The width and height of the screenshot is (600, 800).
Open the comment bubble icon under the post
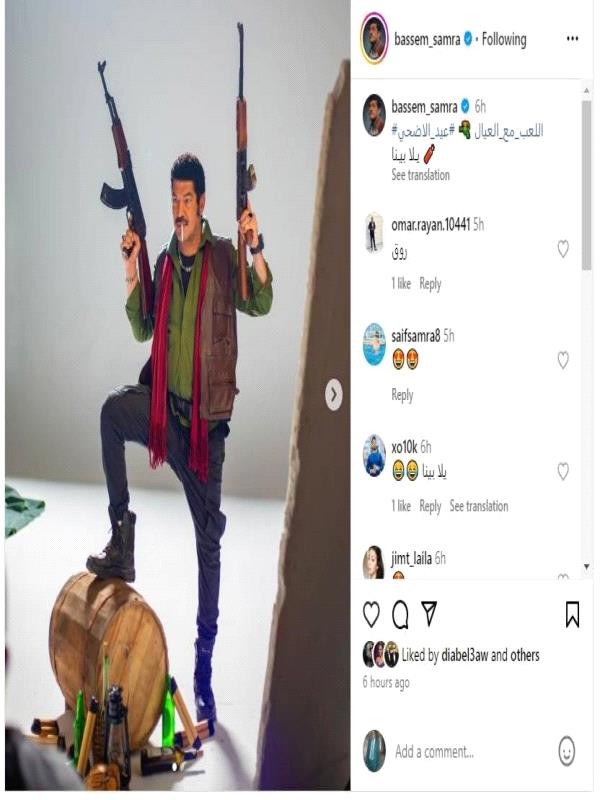click(x=400, y=614)
